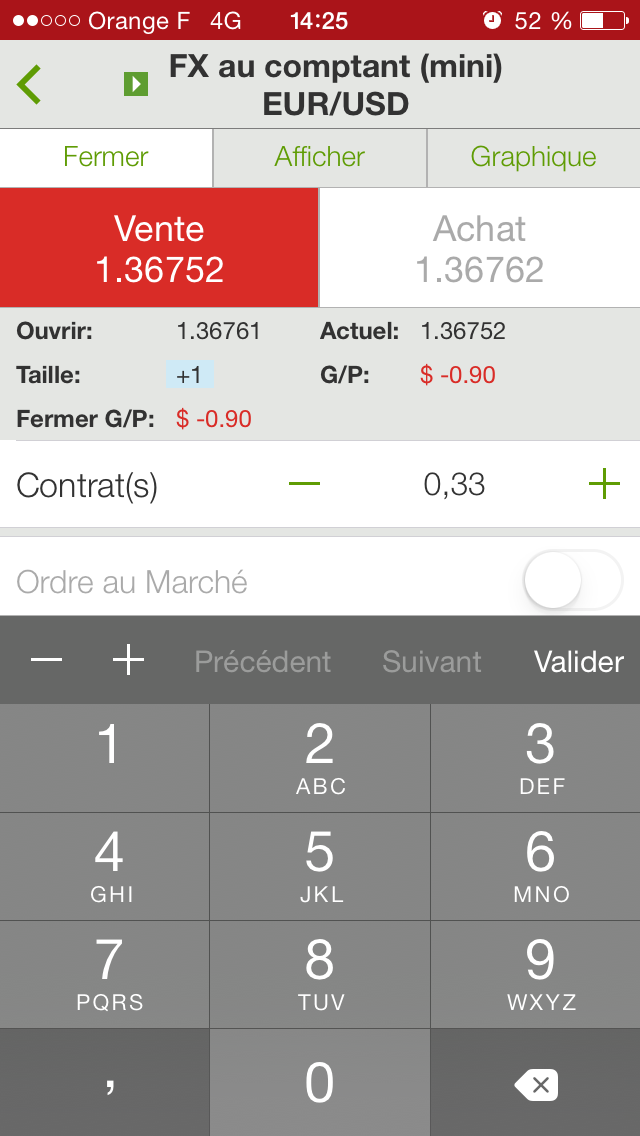Viewport: 640px width, 1136px height.
Task: Select Vente at 1.36752
Action: [x=159, y=248]
